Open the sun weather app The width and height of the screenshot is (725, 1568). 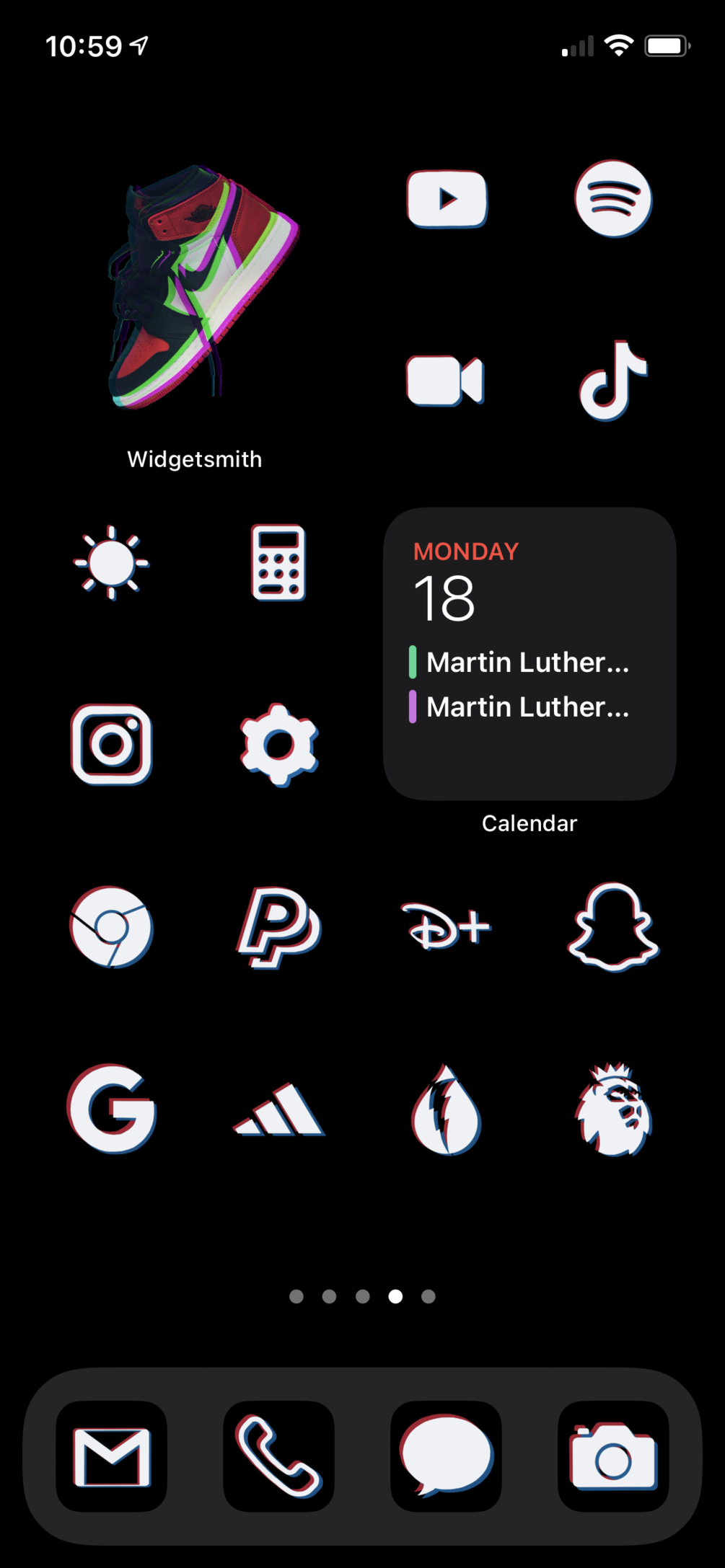tap(111, 562)
